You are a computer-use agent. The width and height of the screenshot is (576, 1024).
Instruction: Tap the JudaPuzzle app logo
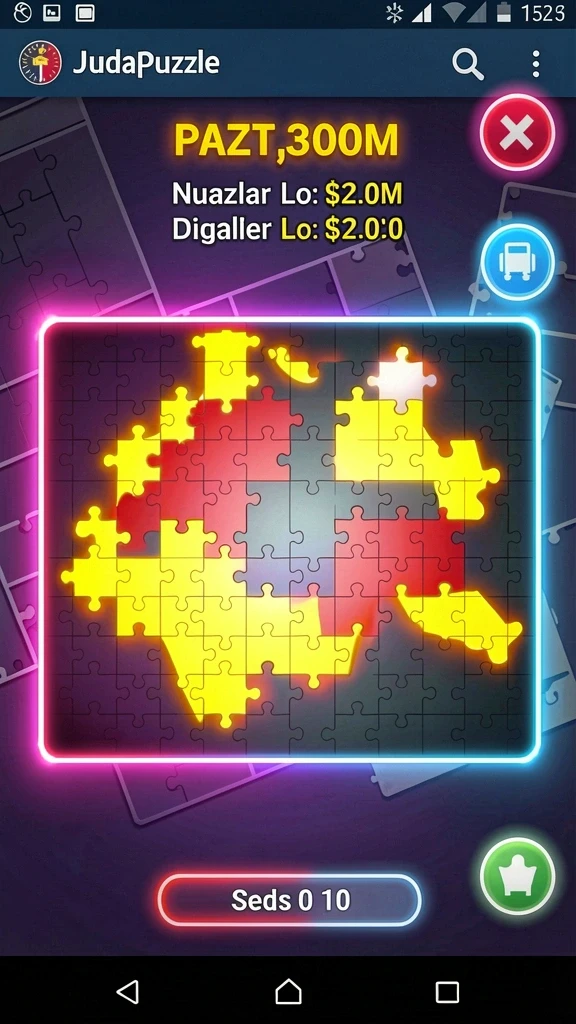(x=40, y=63)
